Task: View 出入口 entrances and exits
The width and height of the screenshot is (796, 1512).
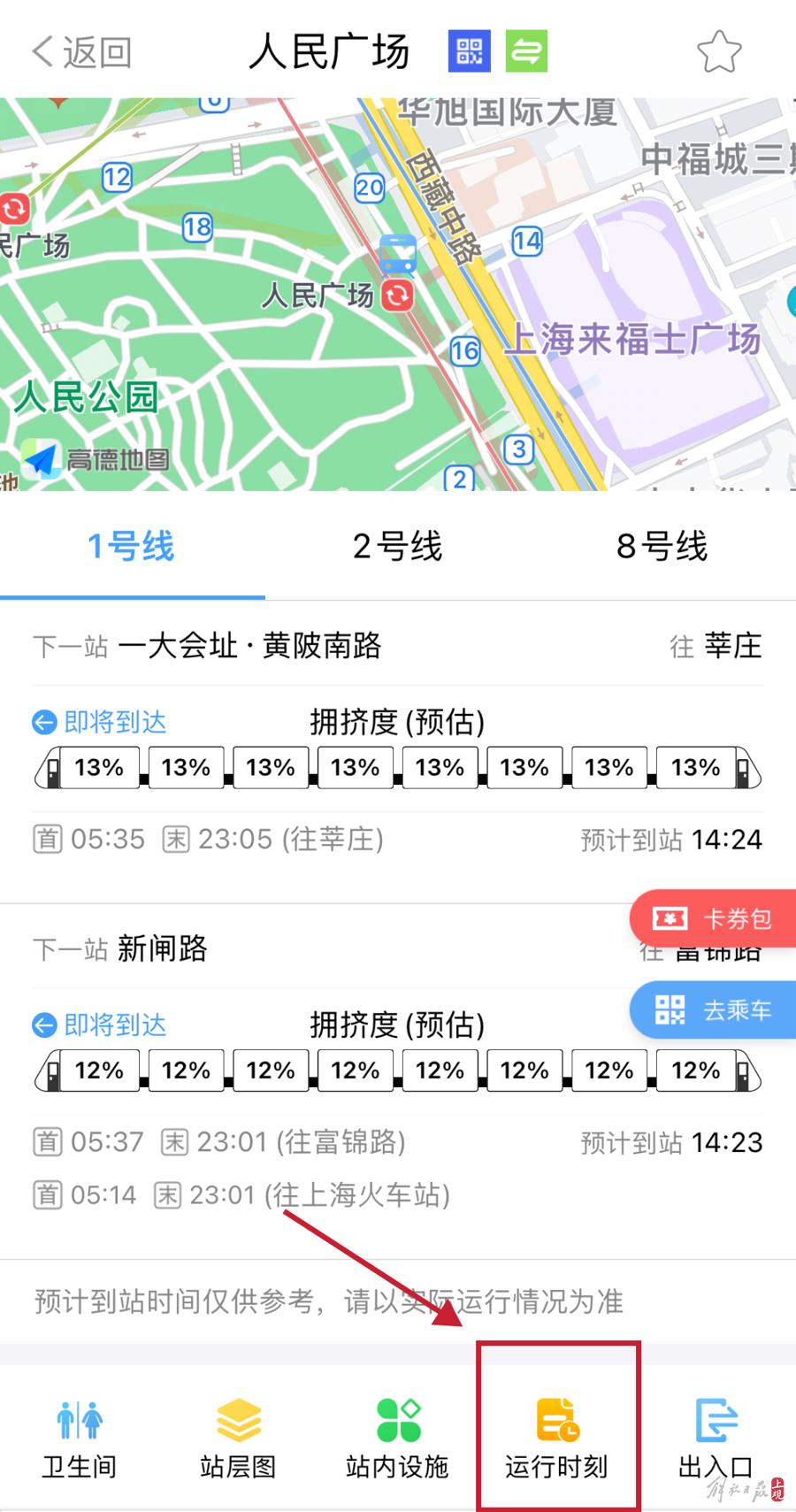Action: [715, 1439]
